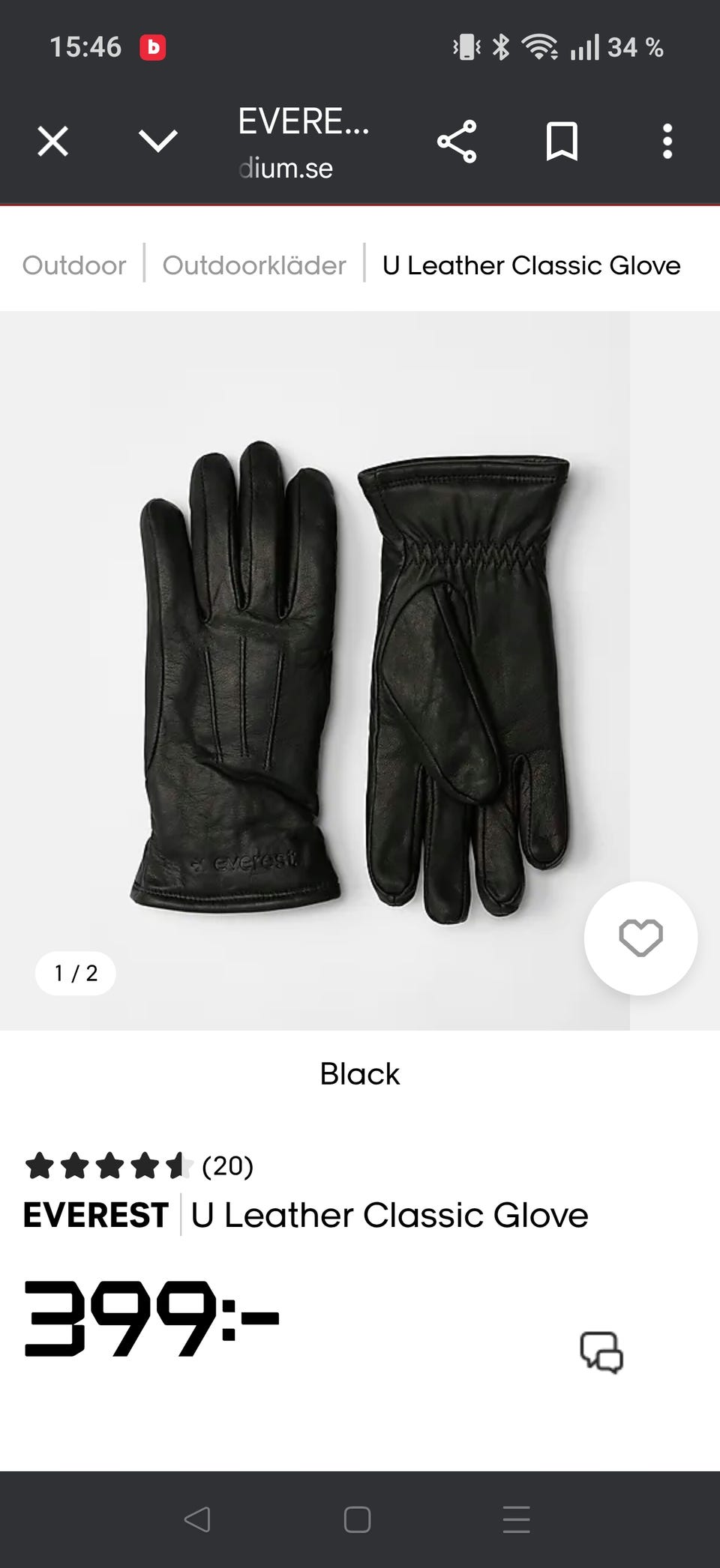Tap the system home button
The height and width of the screenshot is (1568, 720).
(x=357, y=1519)
